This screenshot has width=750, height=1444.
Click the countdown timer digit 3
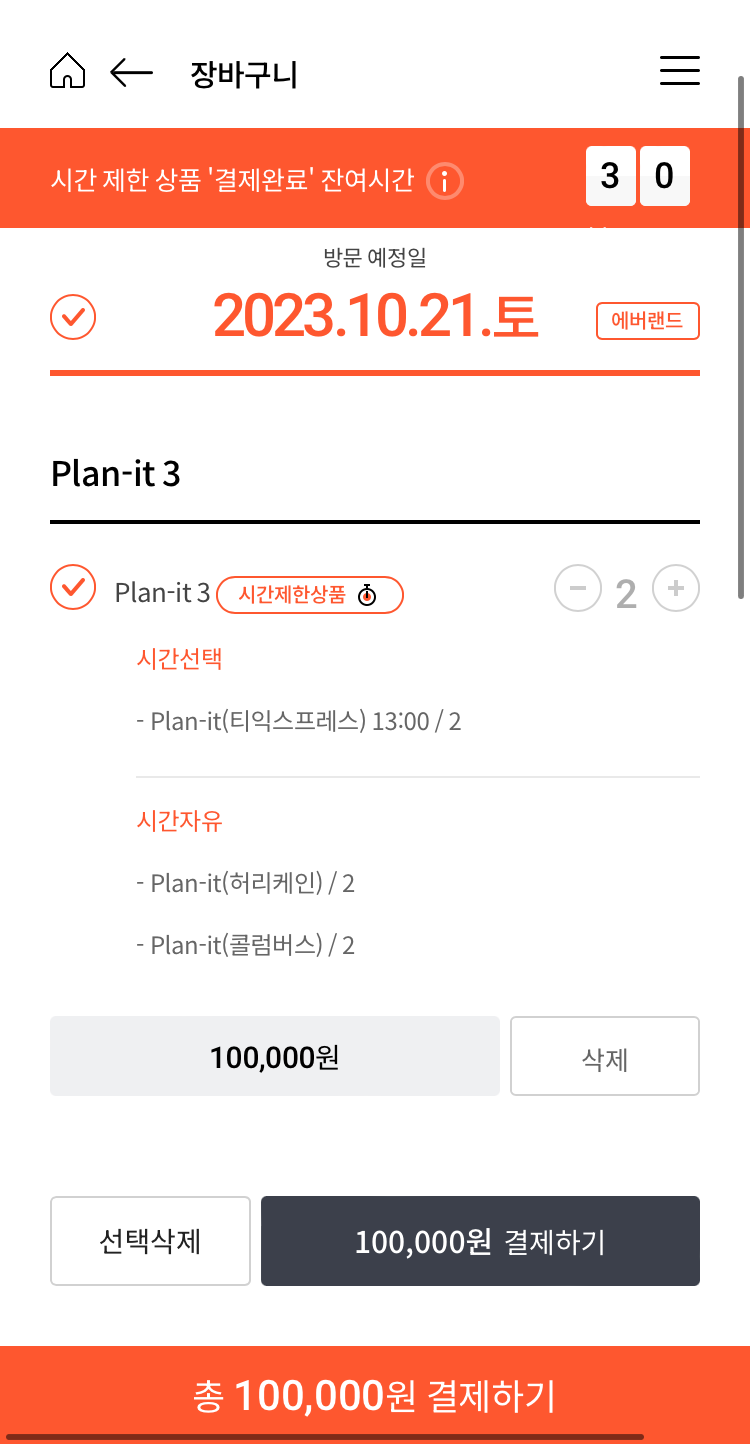(x=611, y=176)
